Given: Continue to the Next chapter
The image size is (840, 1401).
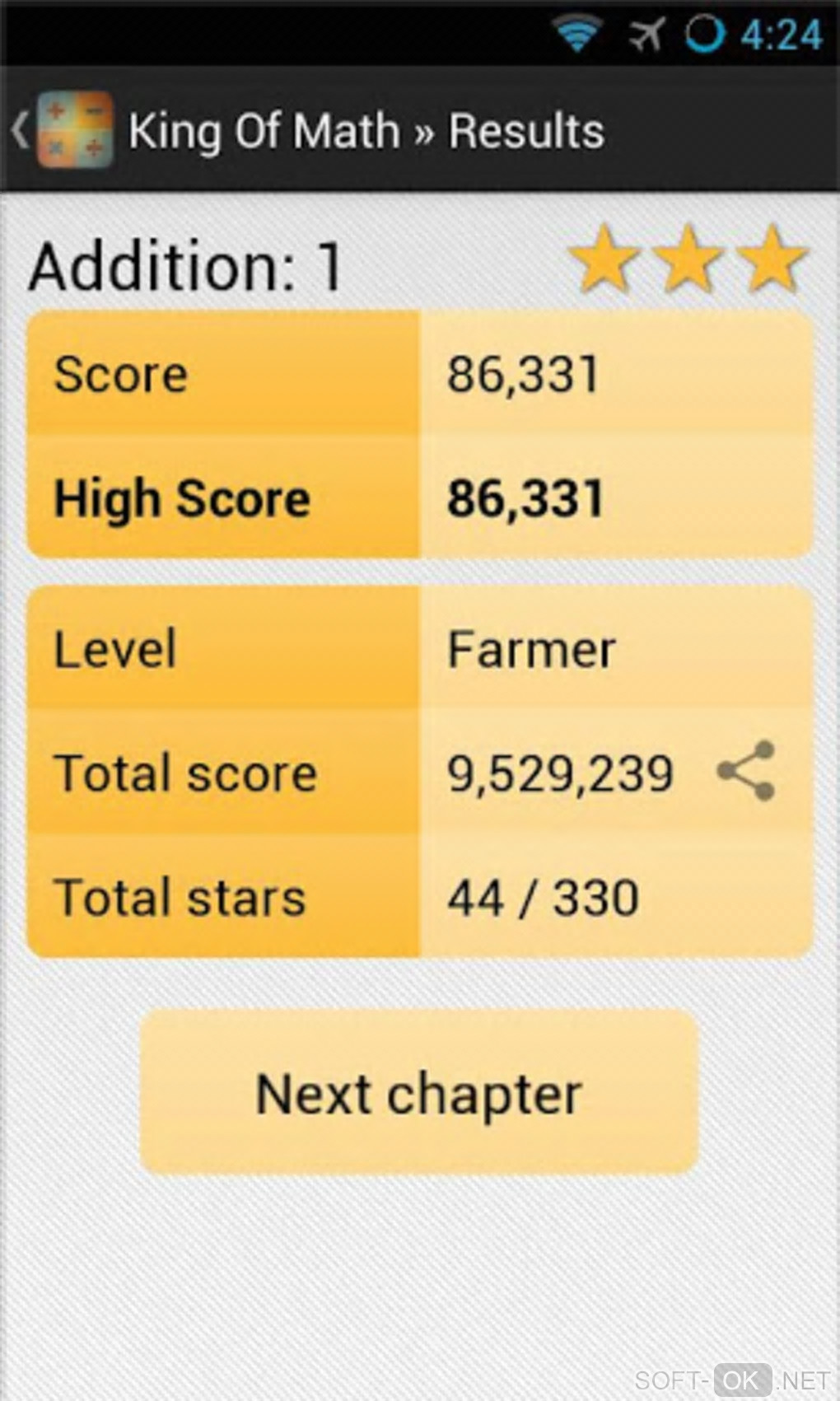Looking at the screenshot, I should click(x=419, y=1092).
